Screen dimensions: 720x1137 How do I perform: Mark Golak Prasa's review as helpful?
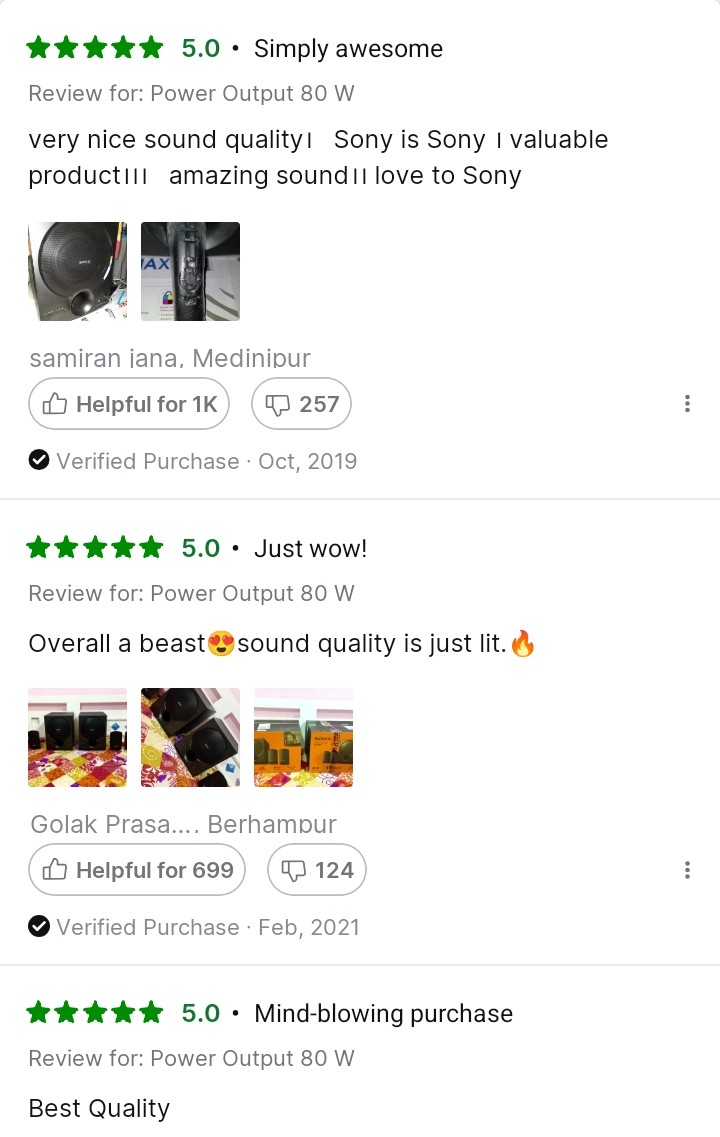[137, 870]
